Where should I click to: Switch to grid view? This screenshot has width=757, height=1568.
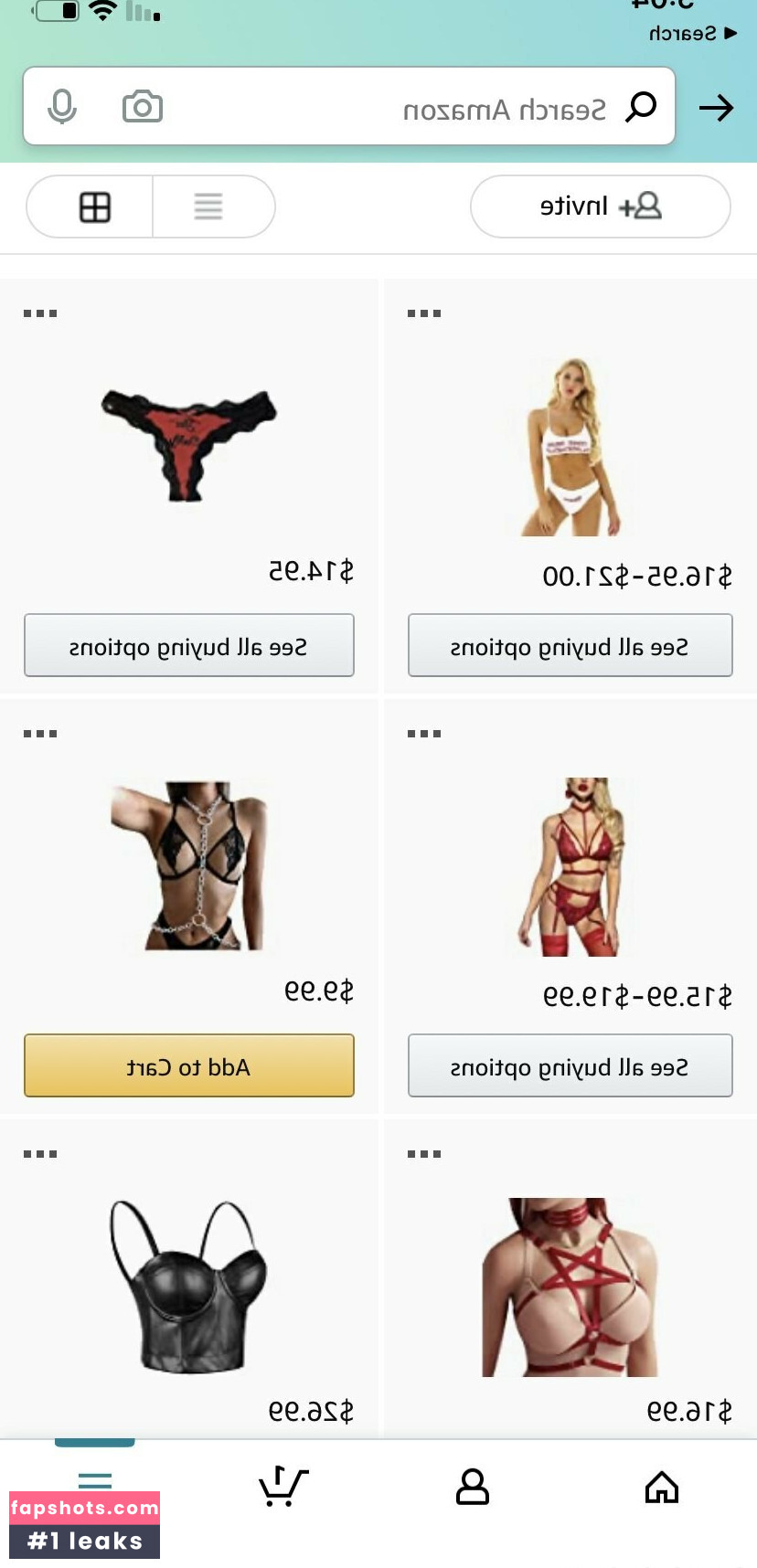pyautogui.click(x=95, y=207)
